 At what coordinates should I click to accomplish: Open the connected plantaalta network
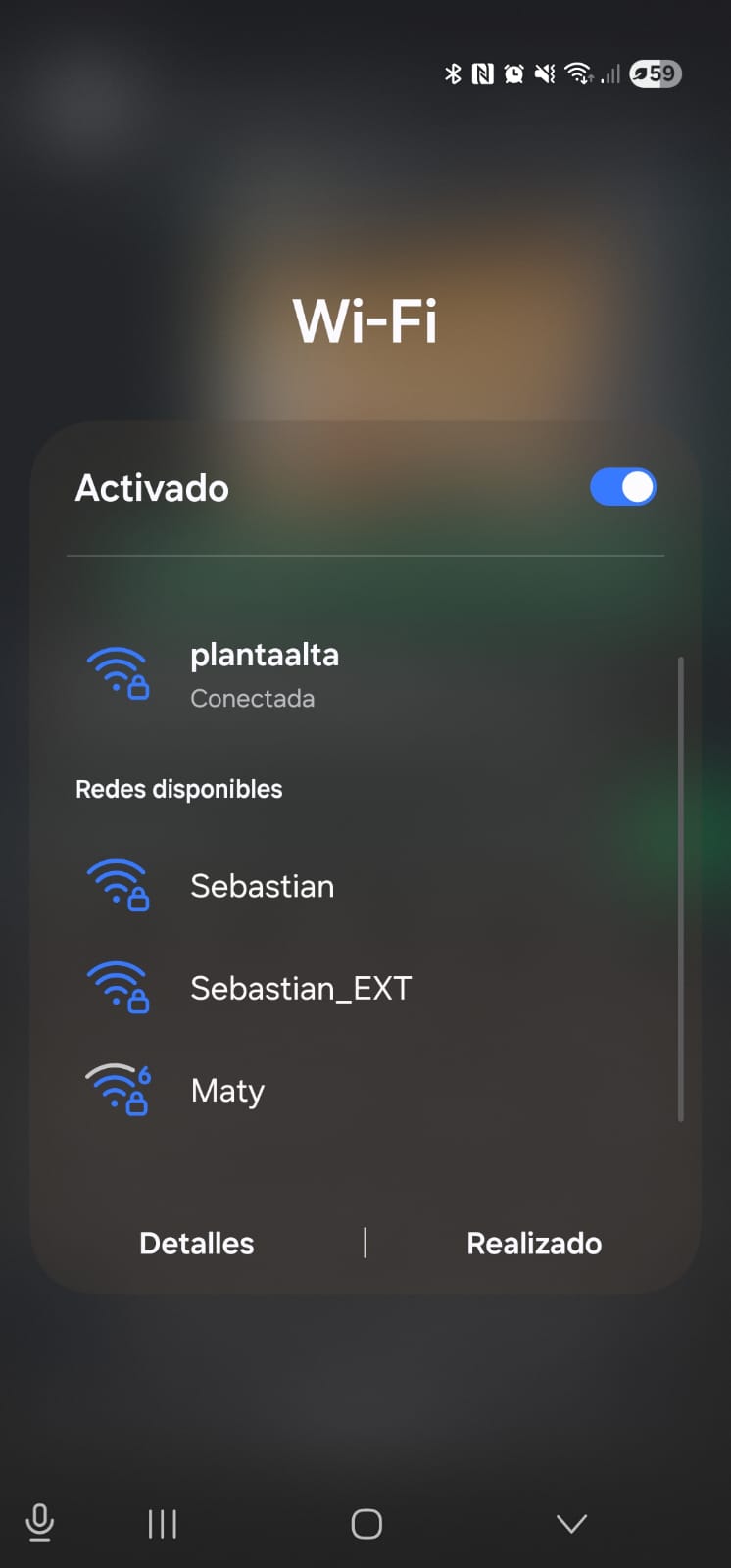tap(265, 674)
